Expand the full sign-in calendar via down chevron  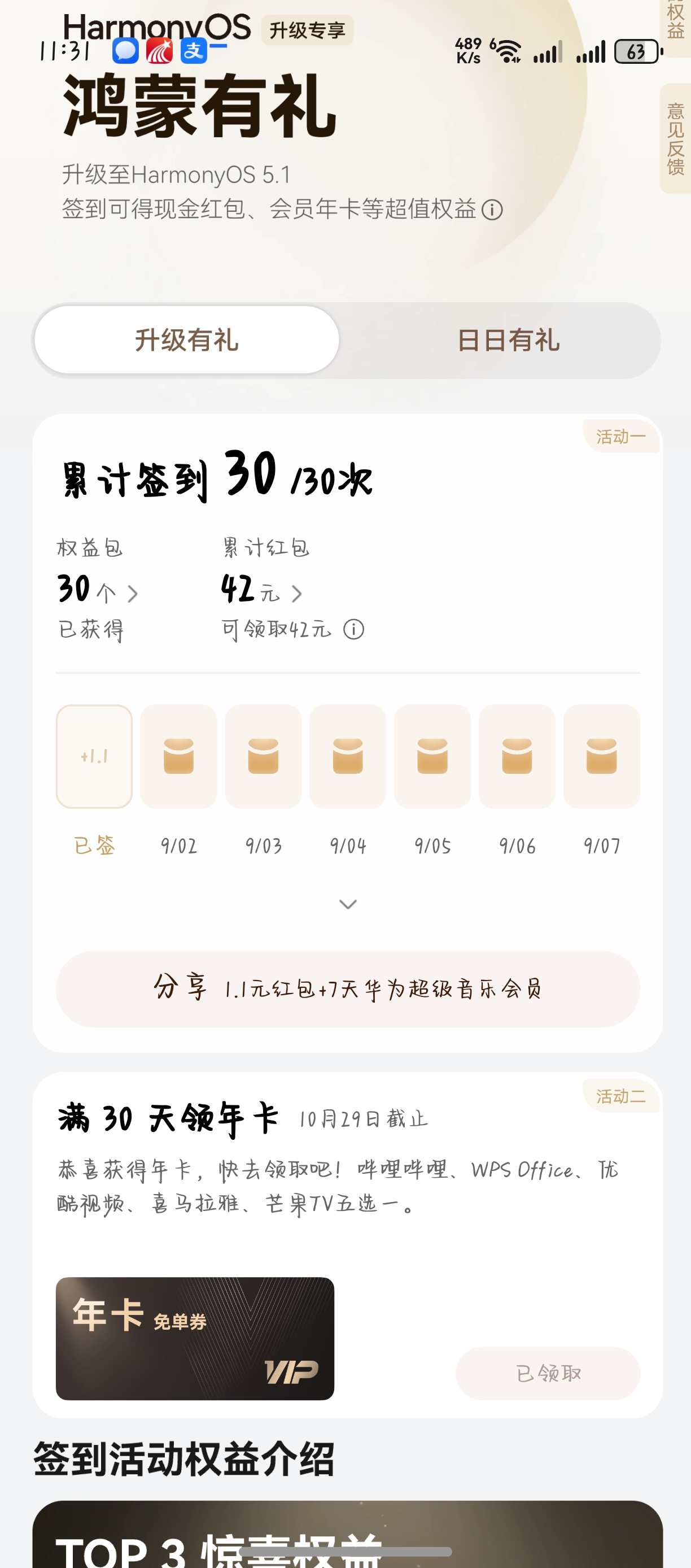[347, 904]
